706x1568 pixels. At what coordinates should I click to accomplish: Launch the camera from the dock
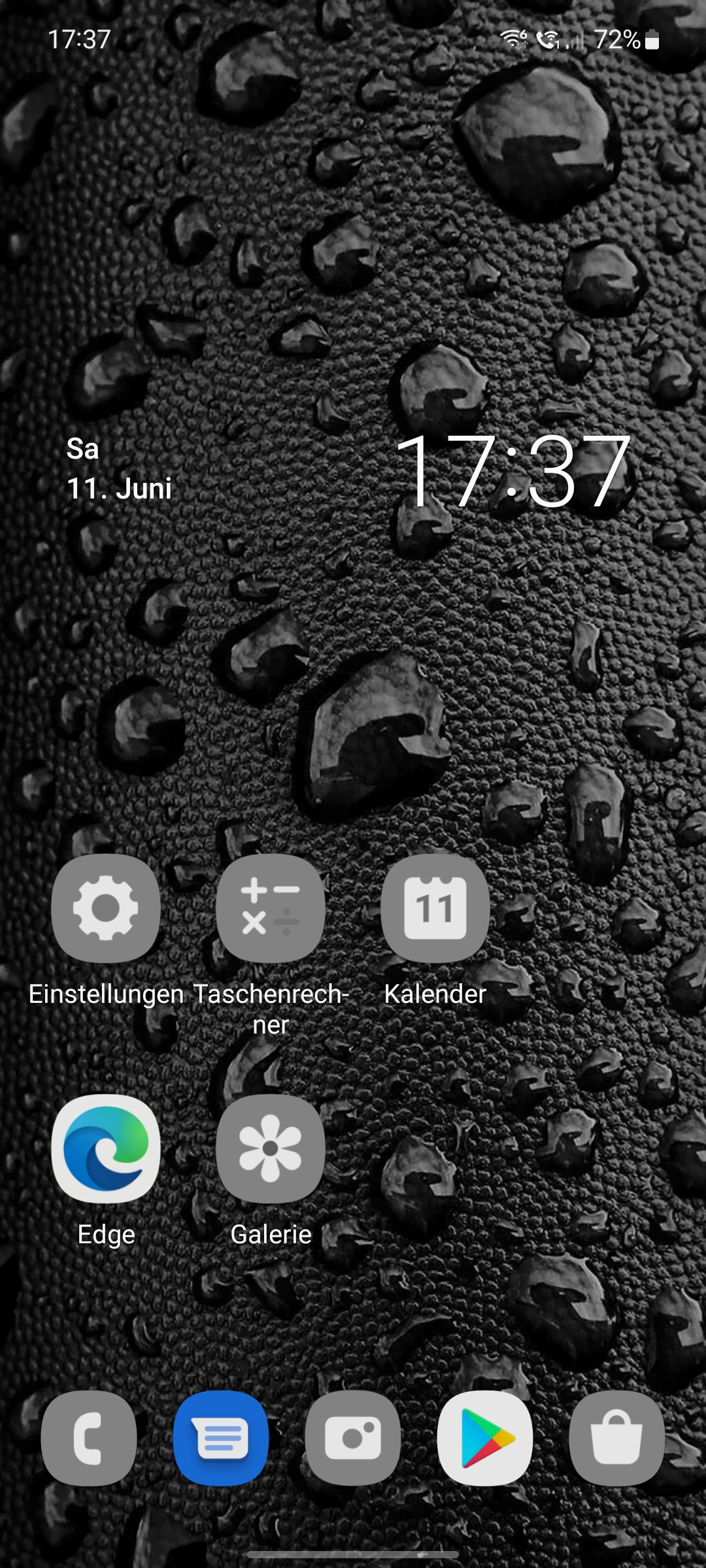[x=353, y=1439]
